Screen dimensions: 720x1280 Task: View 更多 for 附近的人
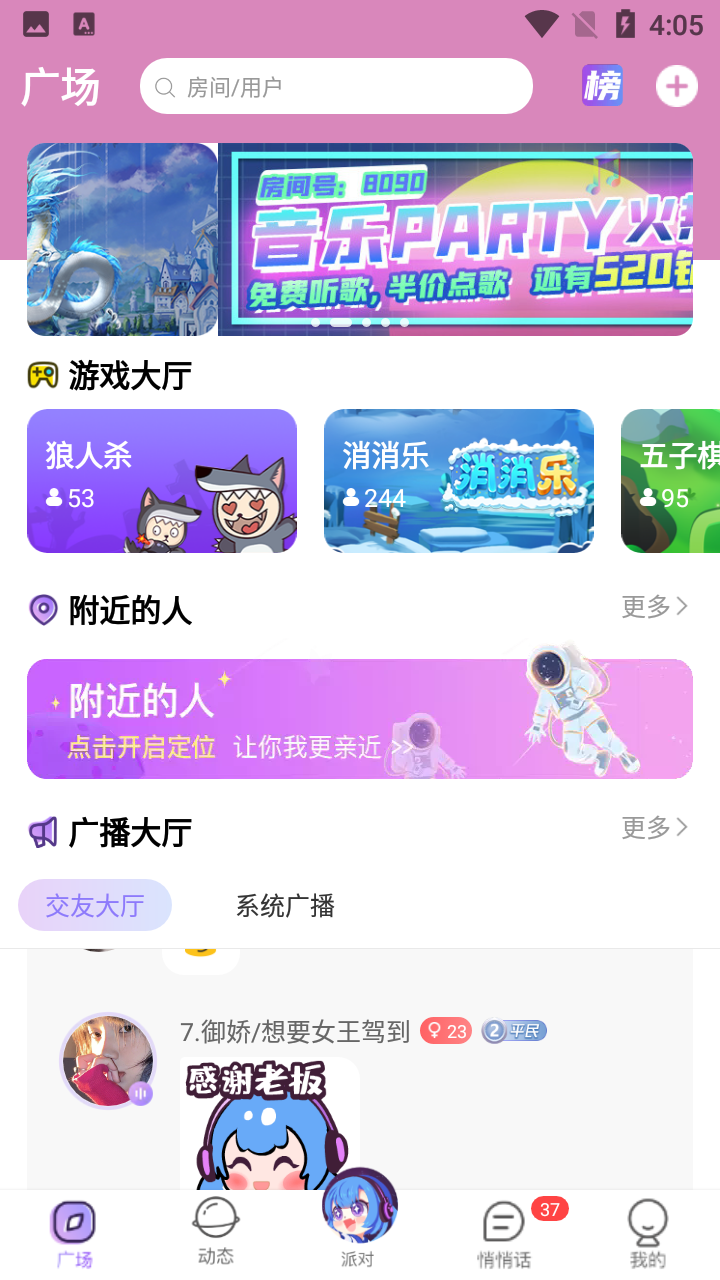pos(655,606)
